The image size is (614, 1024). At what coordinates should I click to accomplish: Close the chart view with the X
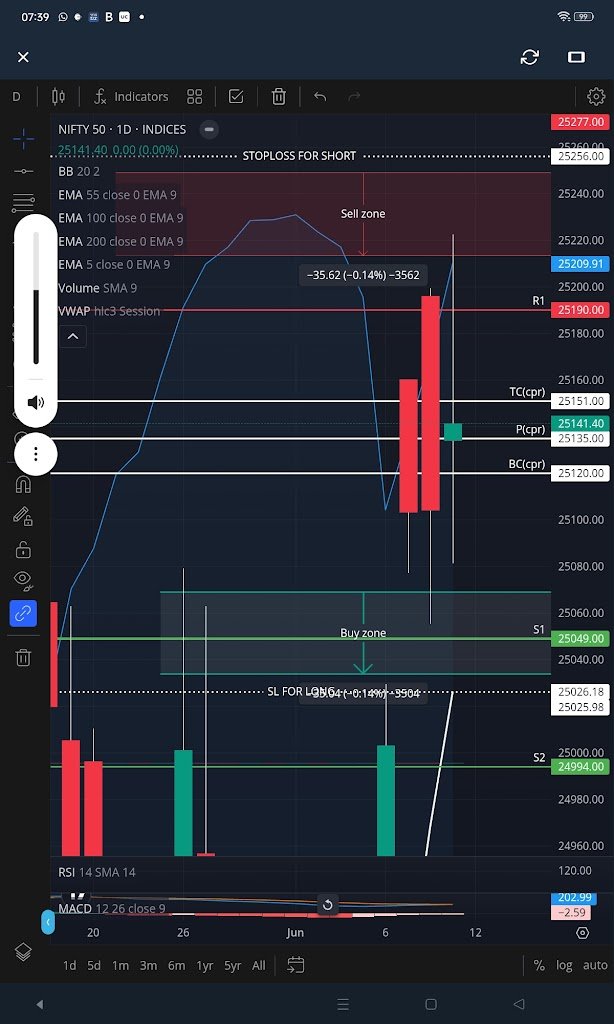(x=24, y=57)
